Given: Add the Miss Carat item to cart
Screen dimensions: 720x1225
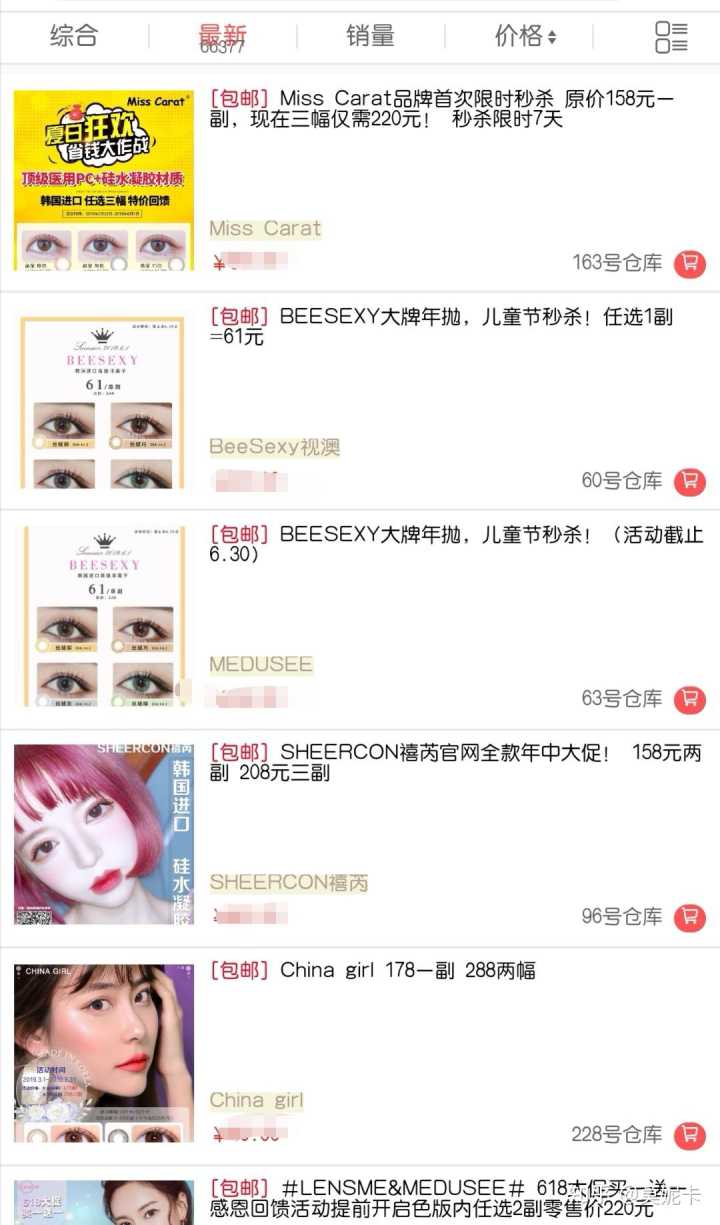Looking at the screenshot, I should [689, 263].
